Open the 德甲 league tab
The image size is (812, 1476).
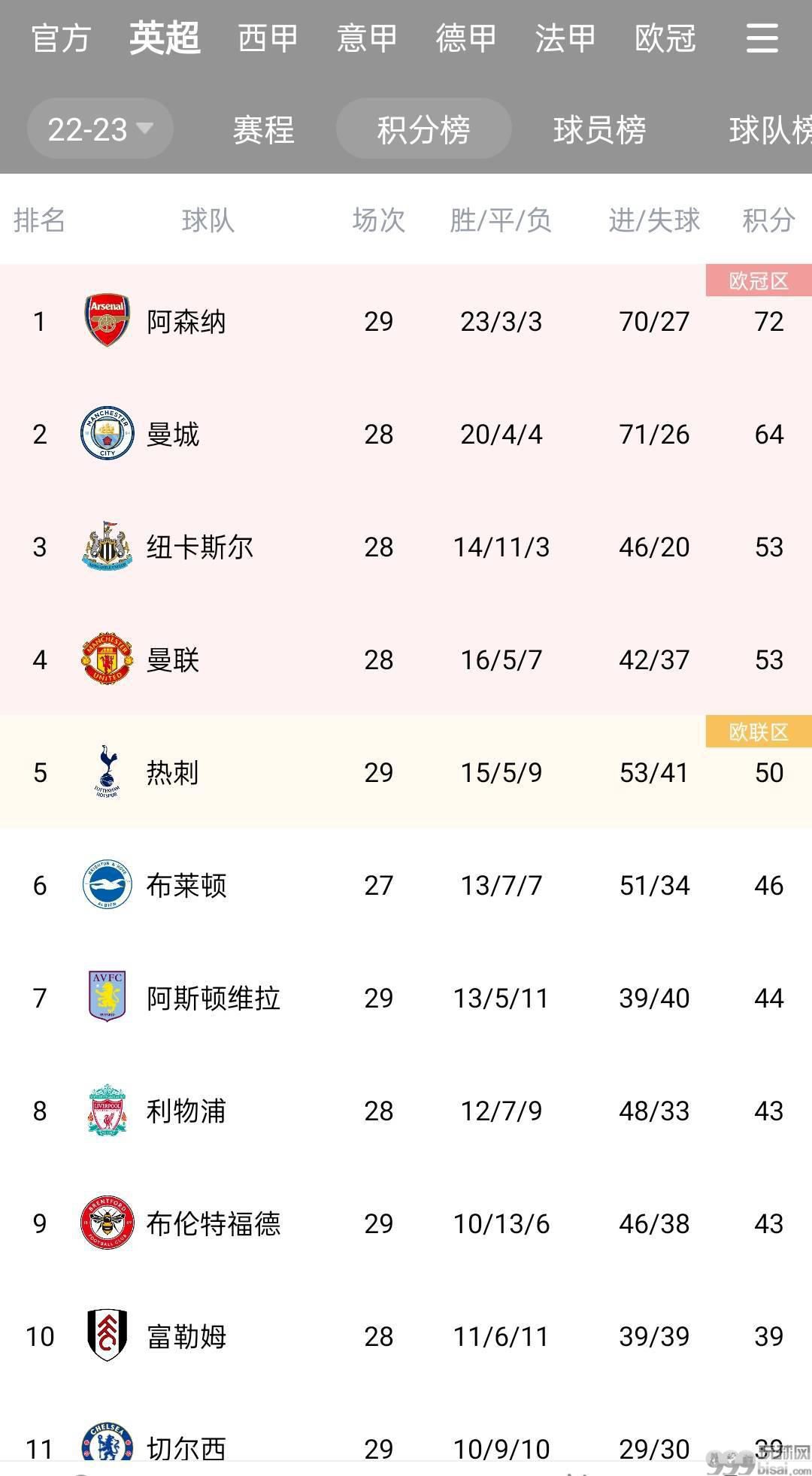(x=466, y=38)
